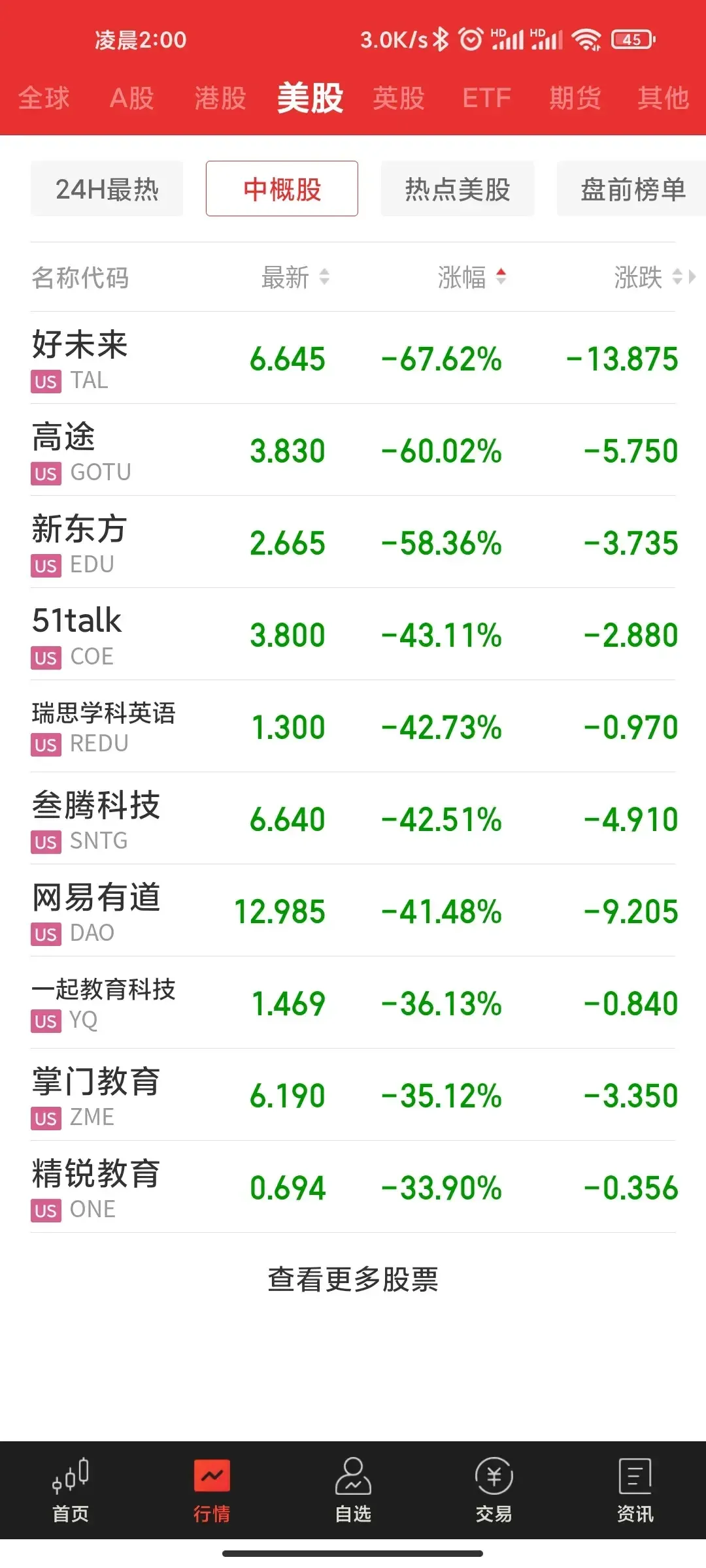This screenshot has height=1568, width=706.
Task: Select the 24H最热 chip
Action: pyautogui.click(x=107, y=189)
